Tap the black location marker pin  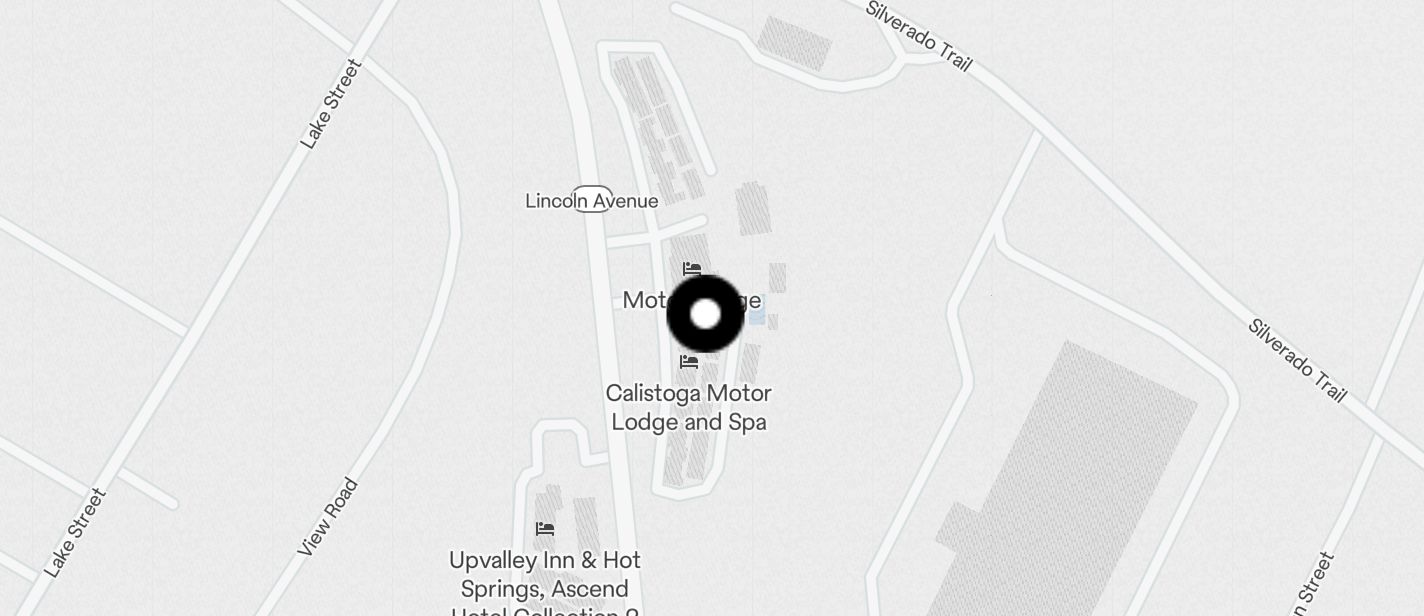705,314
